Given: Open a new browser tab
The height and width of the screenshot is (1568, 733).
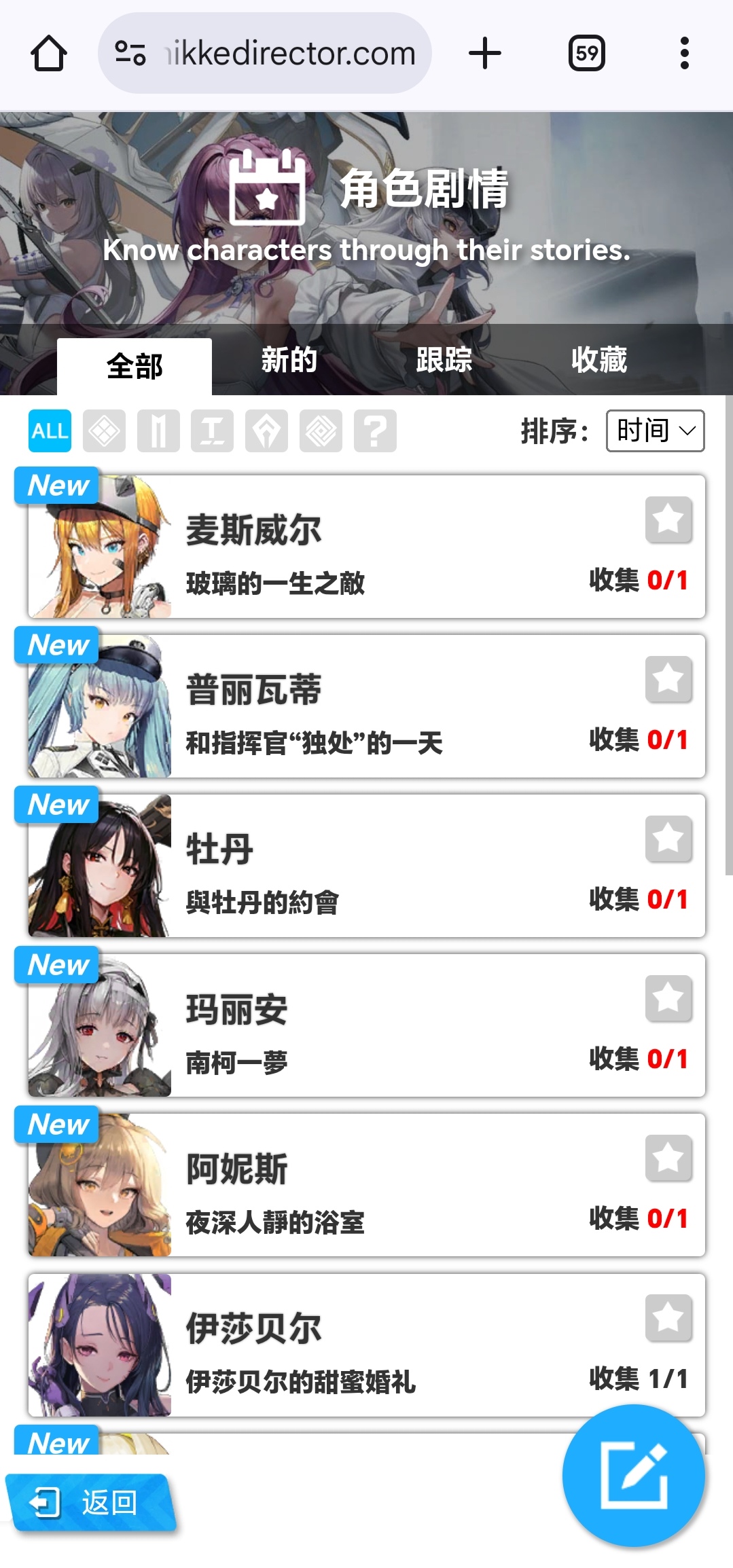Looking at the screenshot, I should coord(485,54).
